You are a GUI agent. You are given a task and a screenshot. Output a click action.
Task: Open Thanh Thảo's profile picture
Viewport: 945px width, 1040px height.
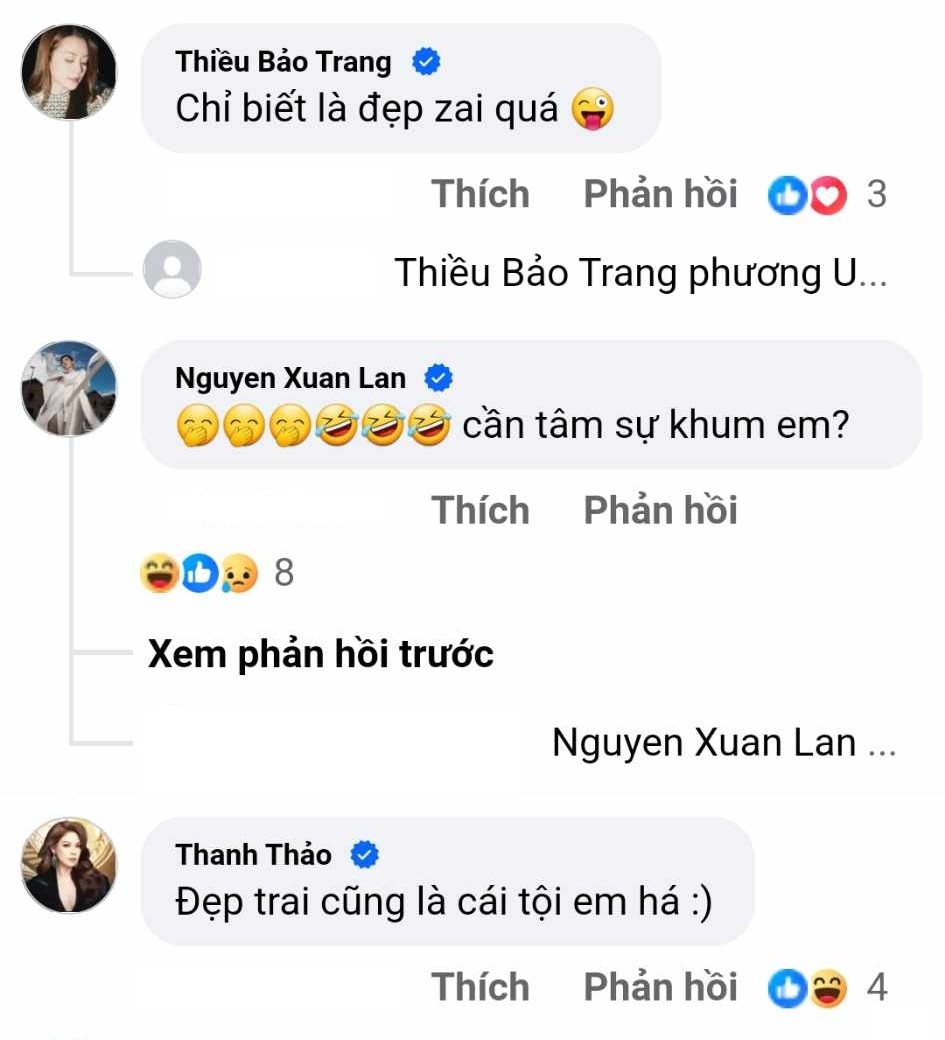(69, 865)
